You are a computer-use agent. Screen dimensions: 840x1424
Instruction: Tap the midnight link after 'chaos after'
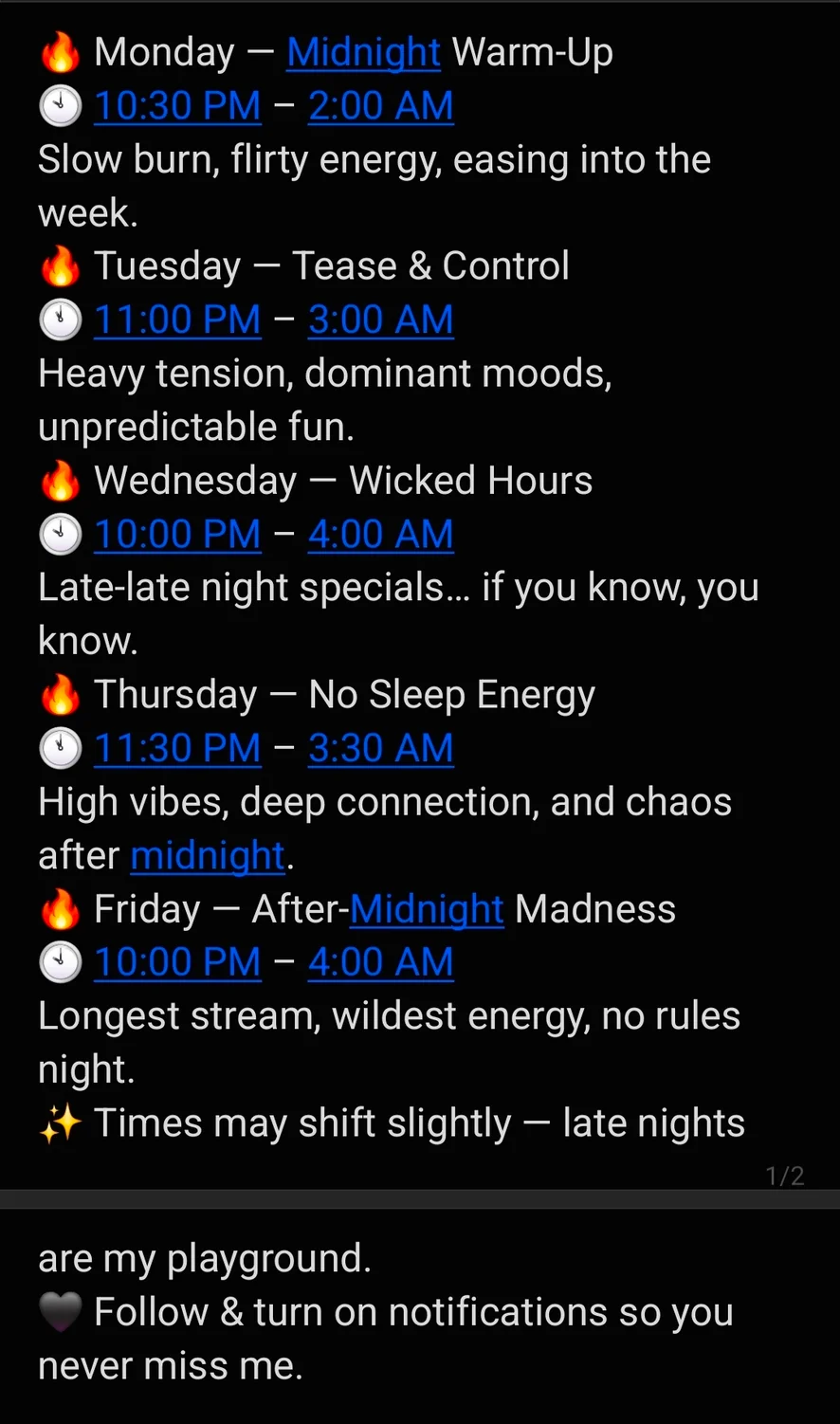point(208,856)
